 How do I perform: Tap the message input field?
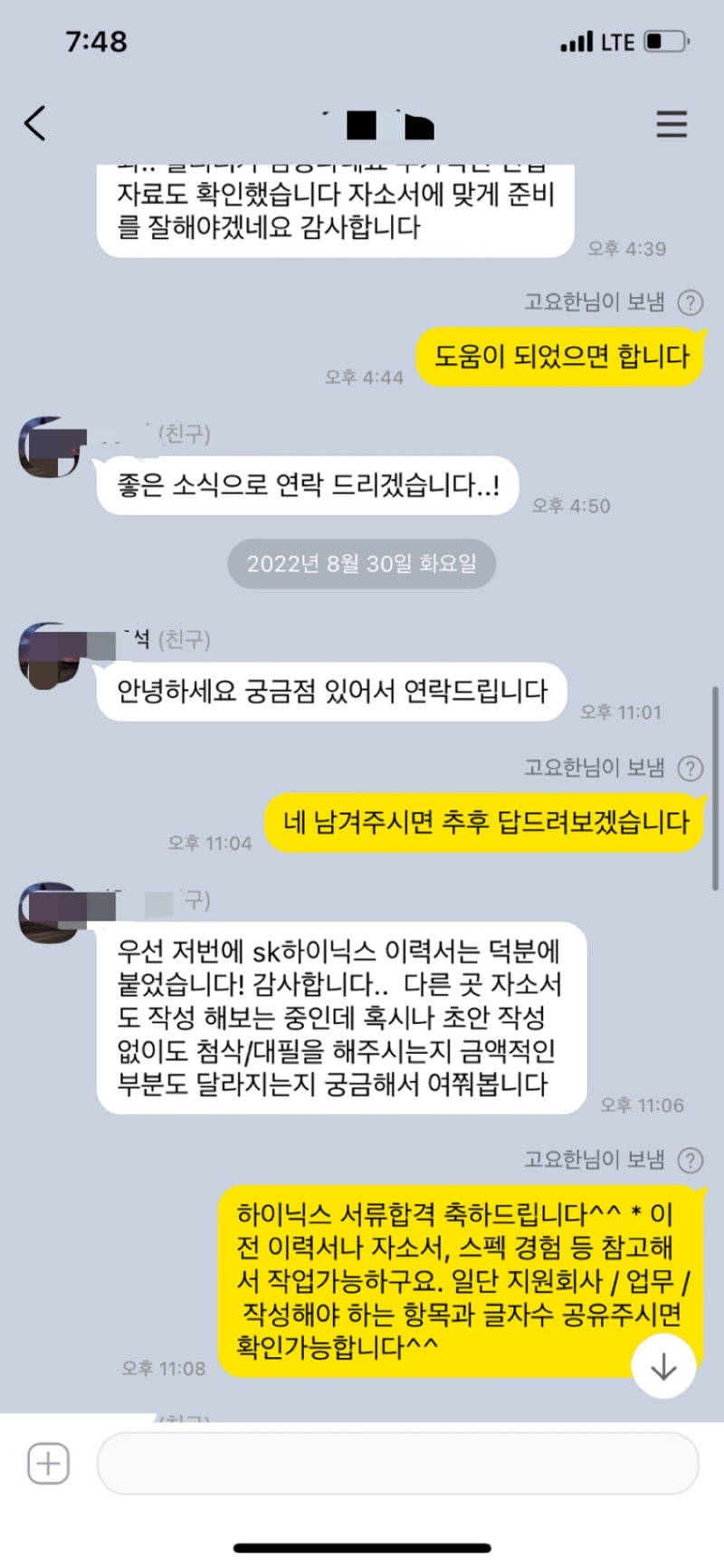point(396,1463)
